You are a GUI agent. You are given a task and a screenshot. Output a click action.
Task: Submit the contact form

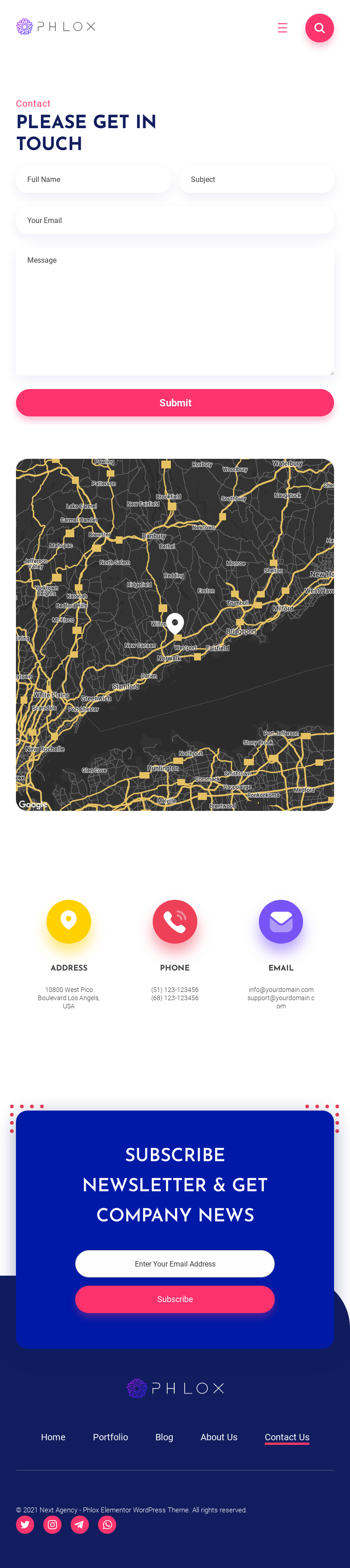tap(175, 403)
